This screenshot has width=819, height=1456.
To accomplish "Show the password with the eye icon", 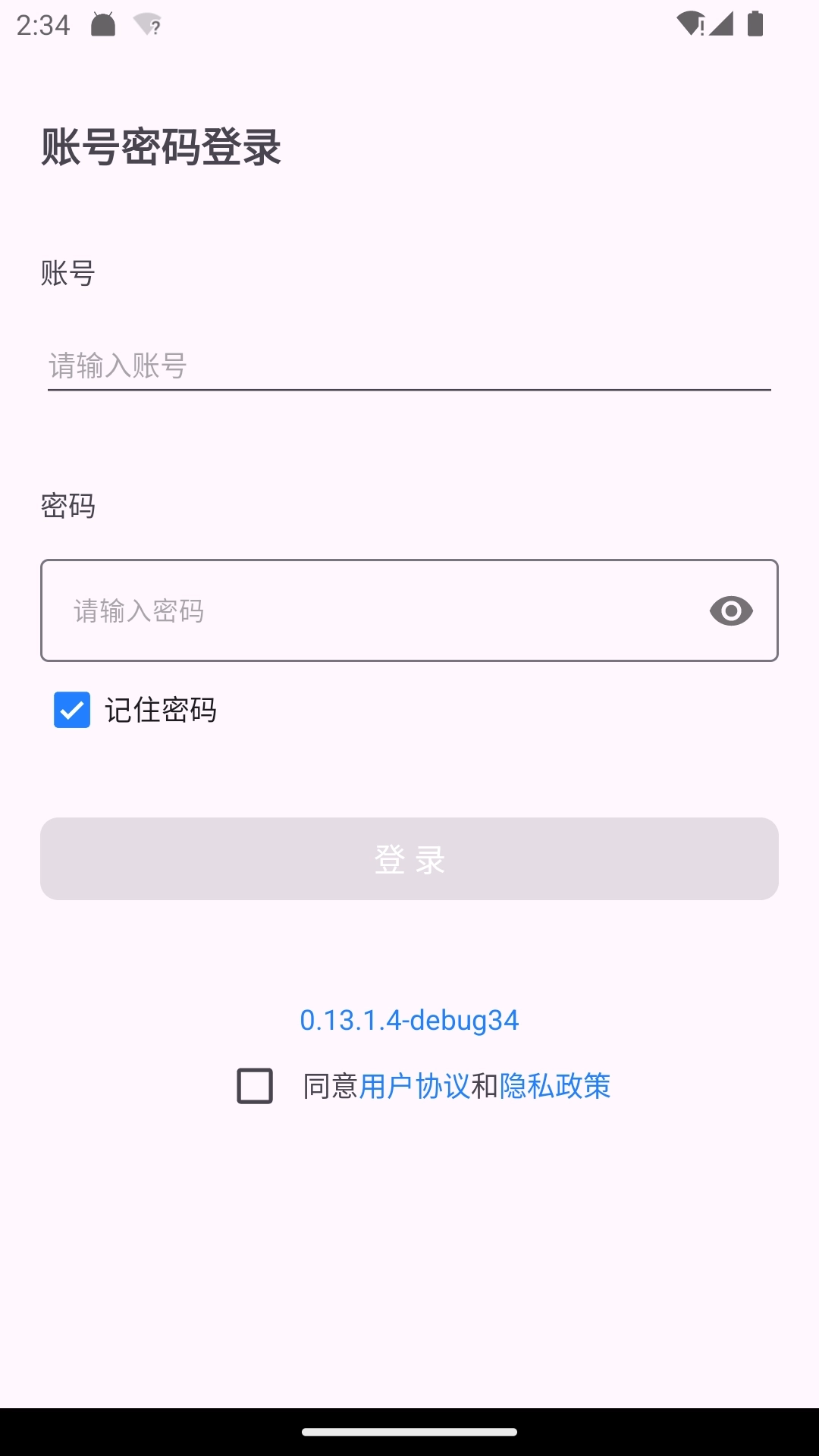I will coord(732,610).
